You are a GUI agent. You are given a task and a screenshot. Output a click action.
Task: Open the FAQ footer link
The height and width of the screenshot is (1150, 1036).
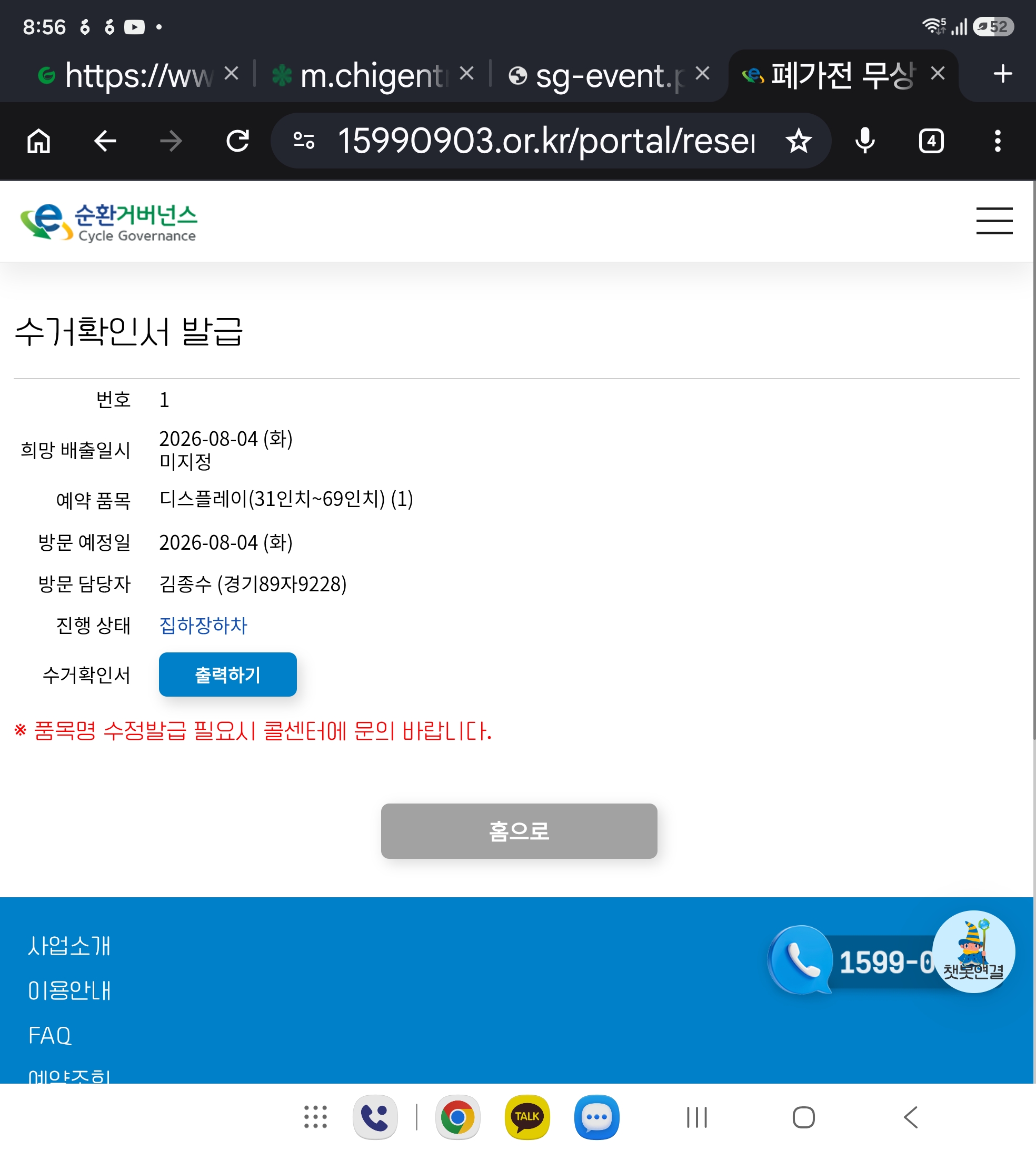click(50, 1035)
